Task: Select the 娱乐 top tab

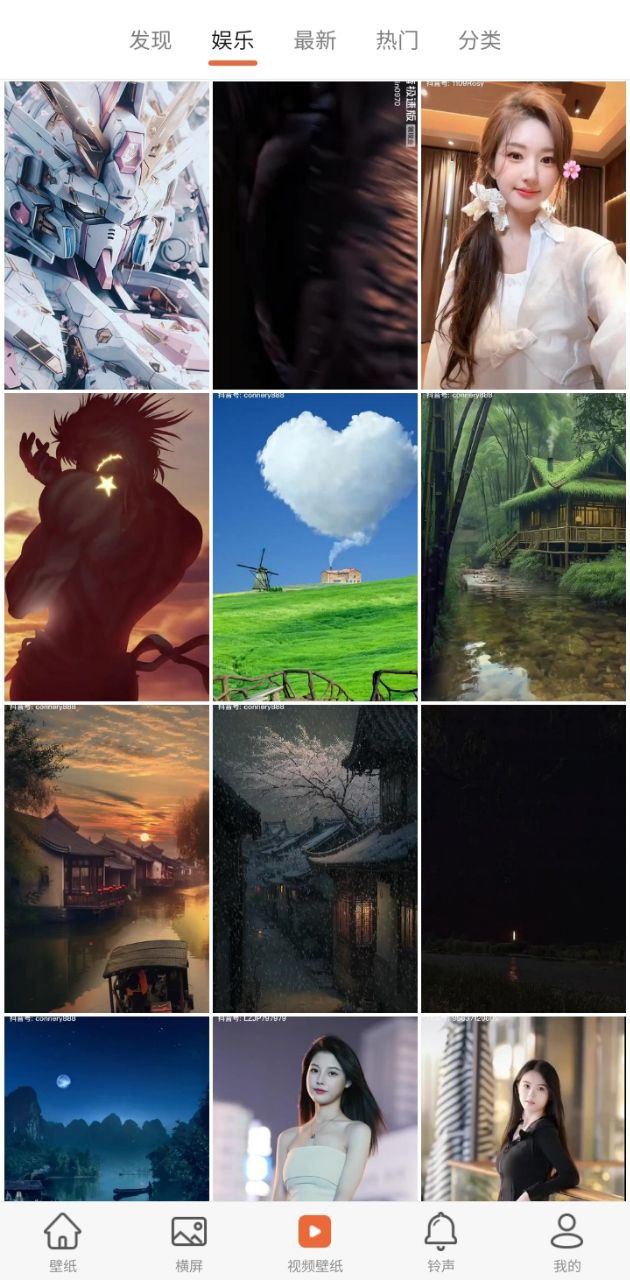Action: click(x=232, y=41)
